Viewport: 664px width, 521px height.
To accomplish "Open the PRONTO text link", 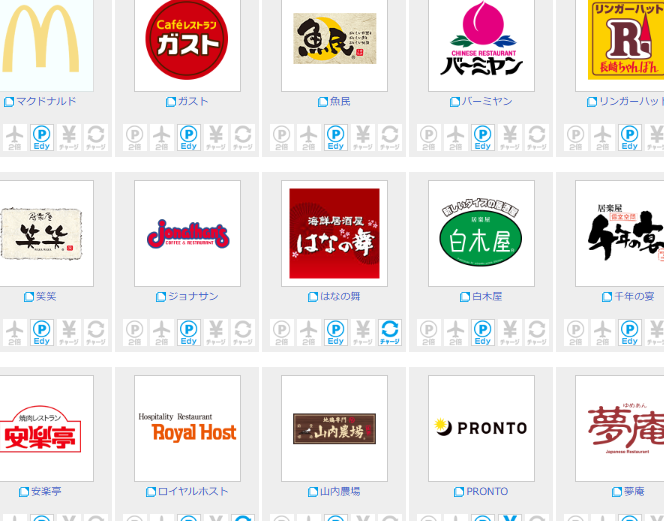I will coord(487,492).
